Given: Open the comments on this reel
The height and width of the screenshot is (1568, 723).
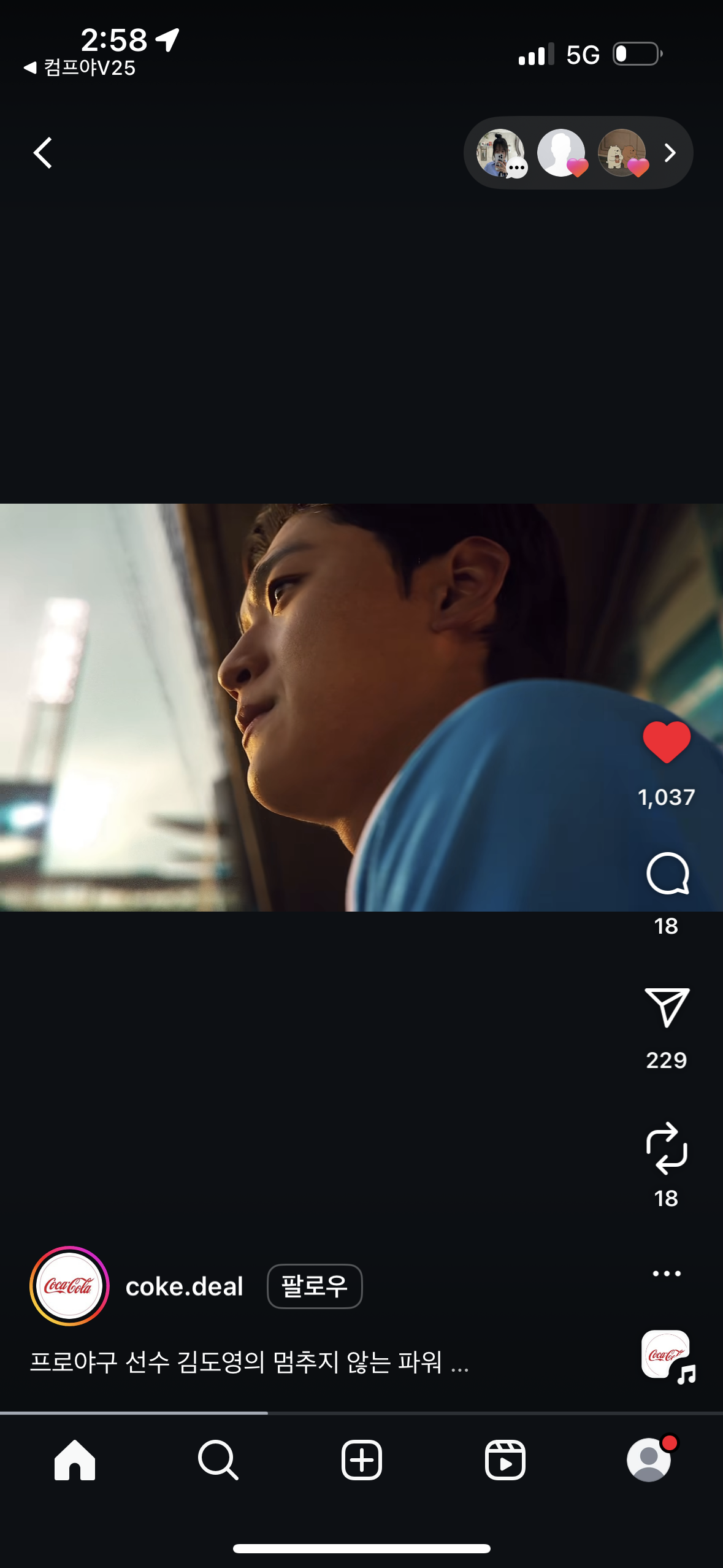Looking at the screenshot, I should (667, 874).
